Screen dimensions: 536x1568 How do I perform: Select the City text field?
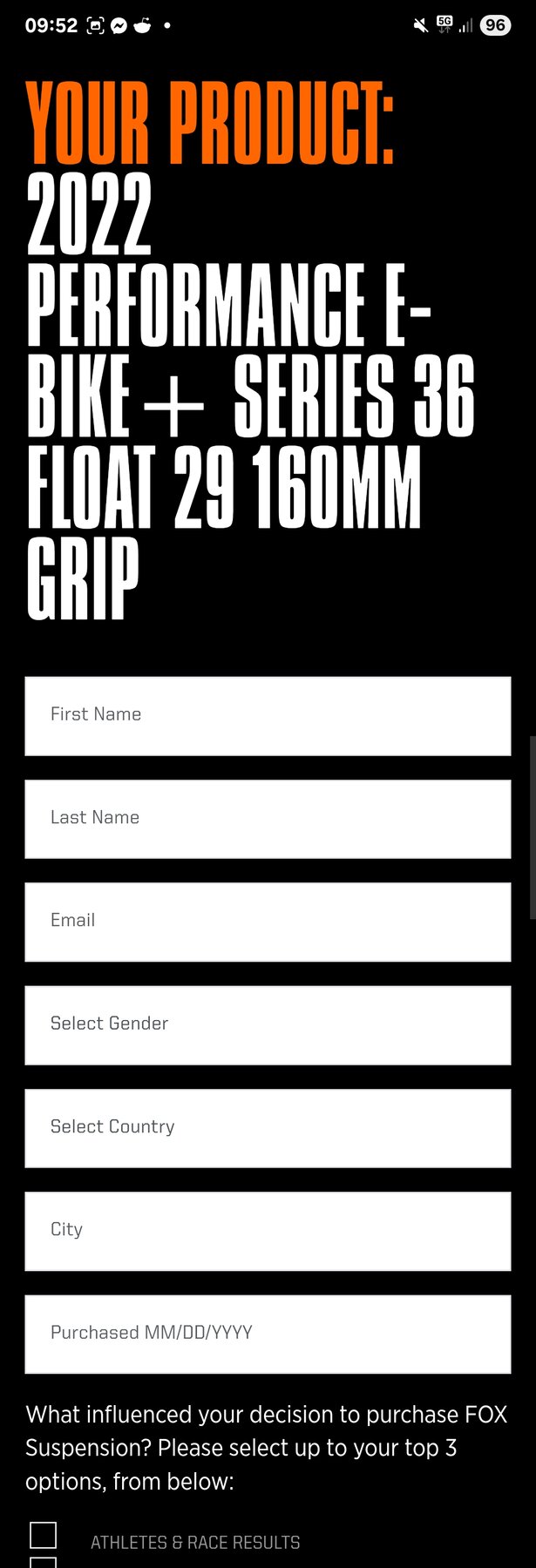(x=268, y=1231)
